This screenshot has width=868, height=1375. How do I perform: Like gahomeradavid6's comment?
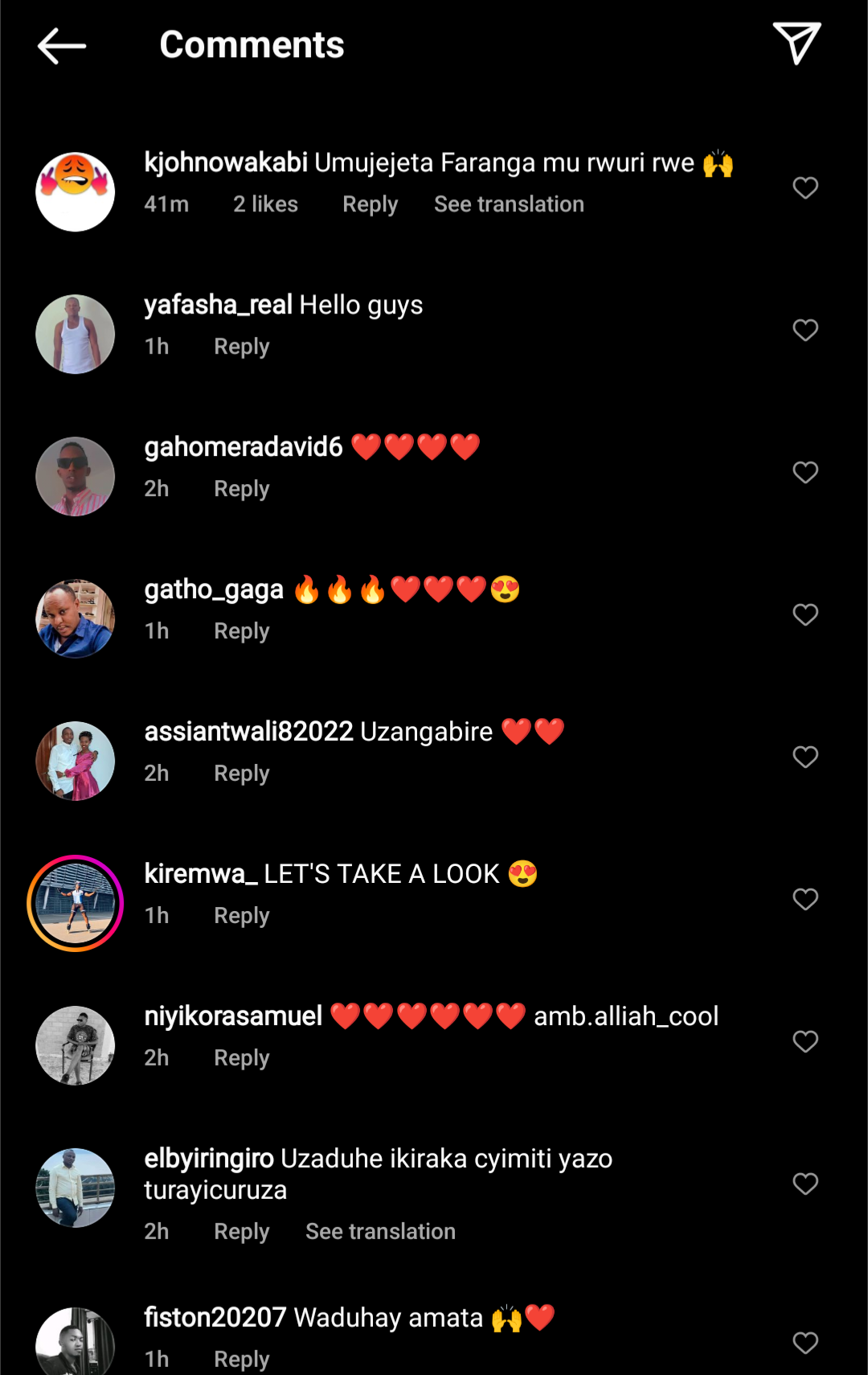(x=805, y=473)
